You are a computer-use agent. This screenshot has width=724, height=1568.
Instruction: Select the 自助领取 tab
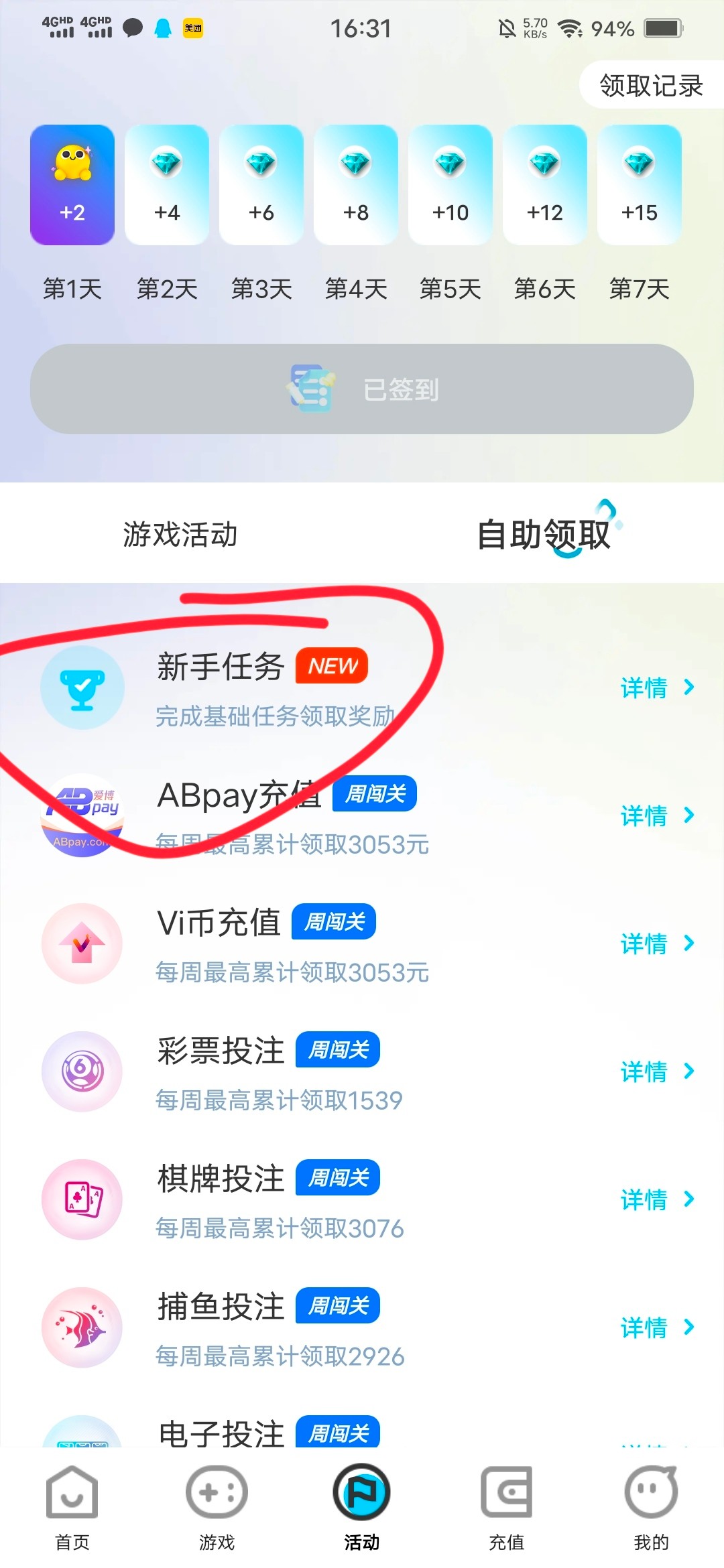pos(544,534)
